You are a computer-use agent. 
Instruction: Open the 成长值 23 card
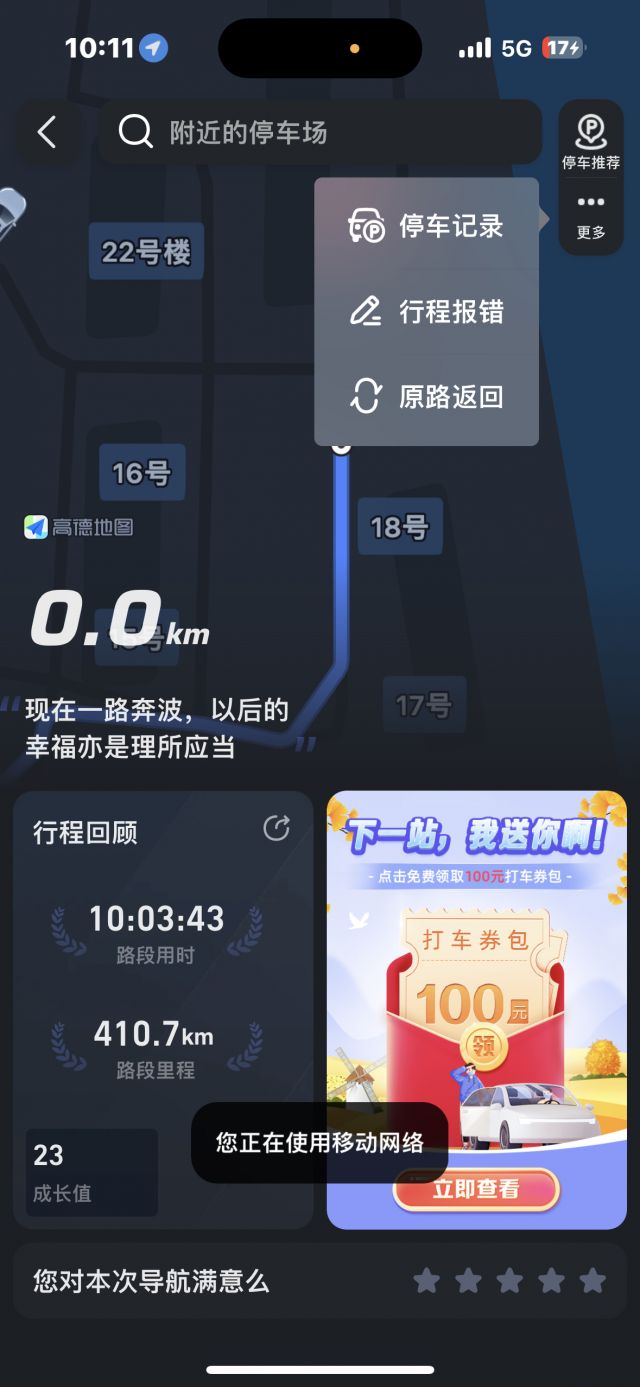click(91, 1172)
